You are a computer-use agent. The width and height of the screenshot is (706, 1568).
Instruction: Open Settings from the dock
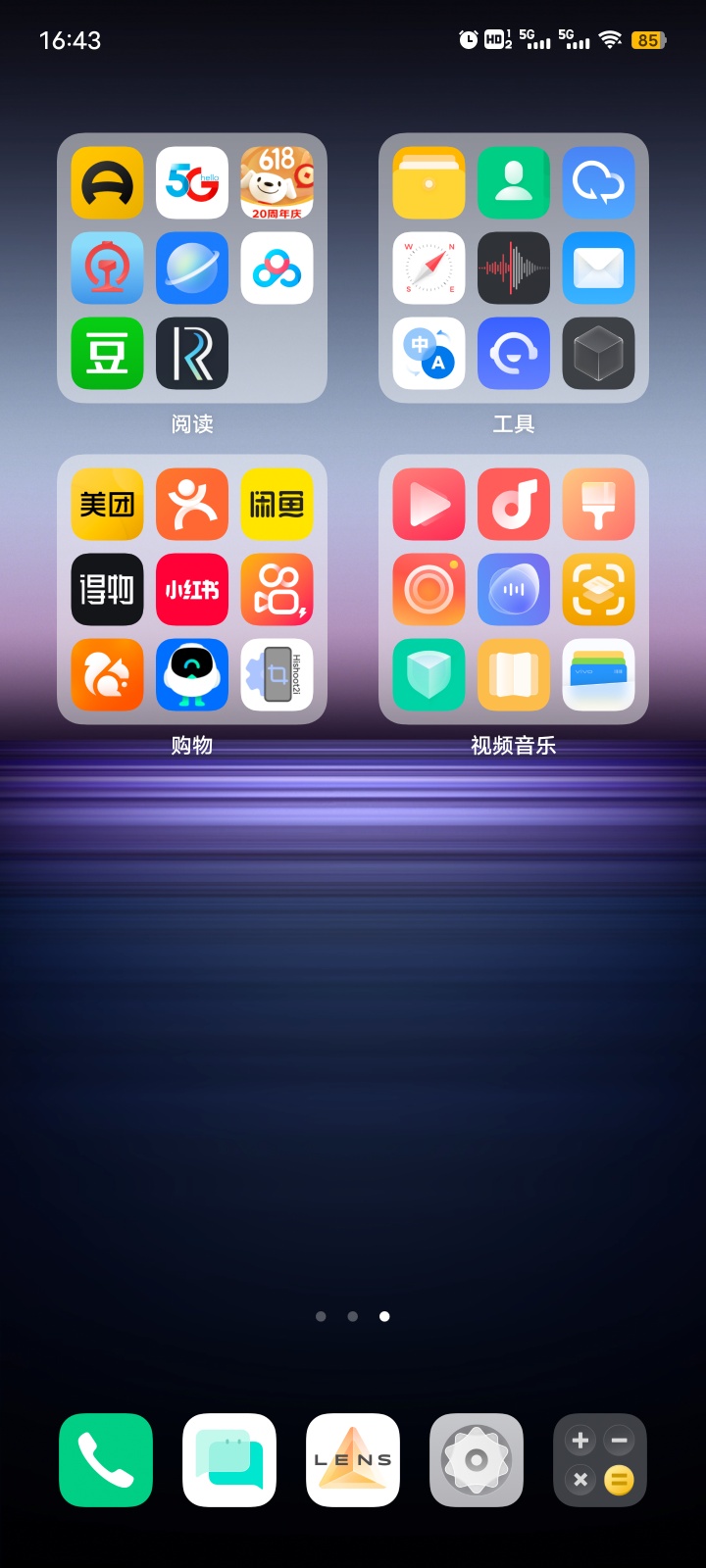pyautogui.click(x=477, y=1459)
